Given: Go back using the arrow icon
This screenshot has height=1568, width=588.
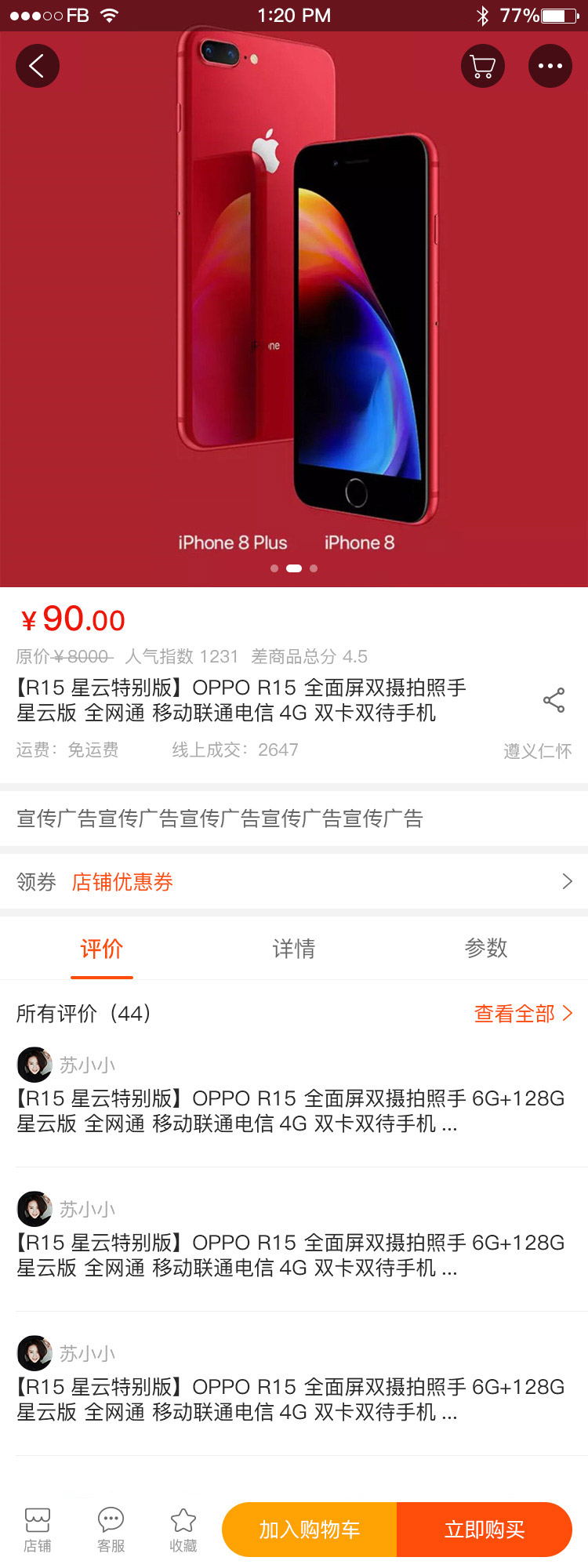Looking at the screenshot, I should pyautogui.click(x=37, y=66).
